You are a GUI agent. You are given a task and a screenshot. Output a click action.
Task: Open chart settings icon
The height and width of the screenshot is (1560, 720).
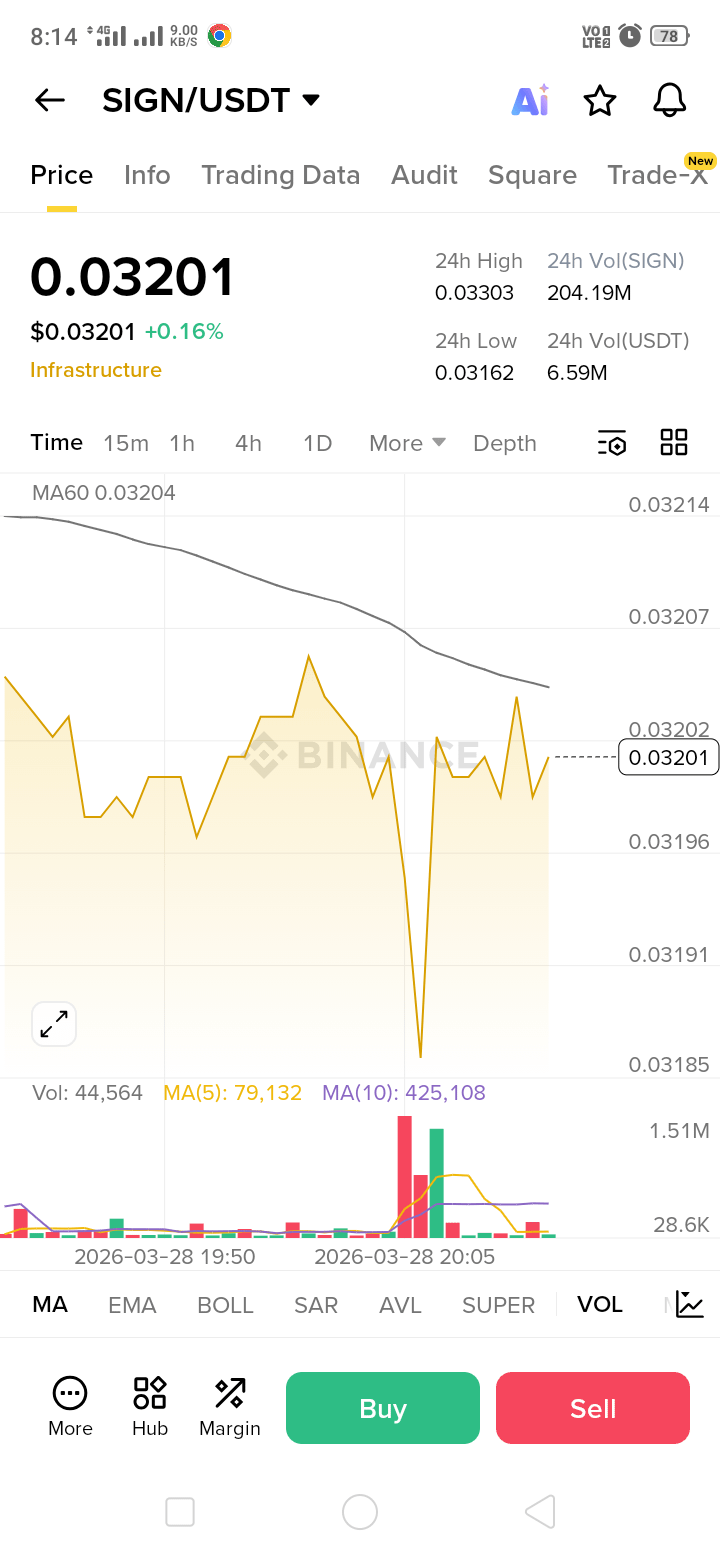coord(612,443)
